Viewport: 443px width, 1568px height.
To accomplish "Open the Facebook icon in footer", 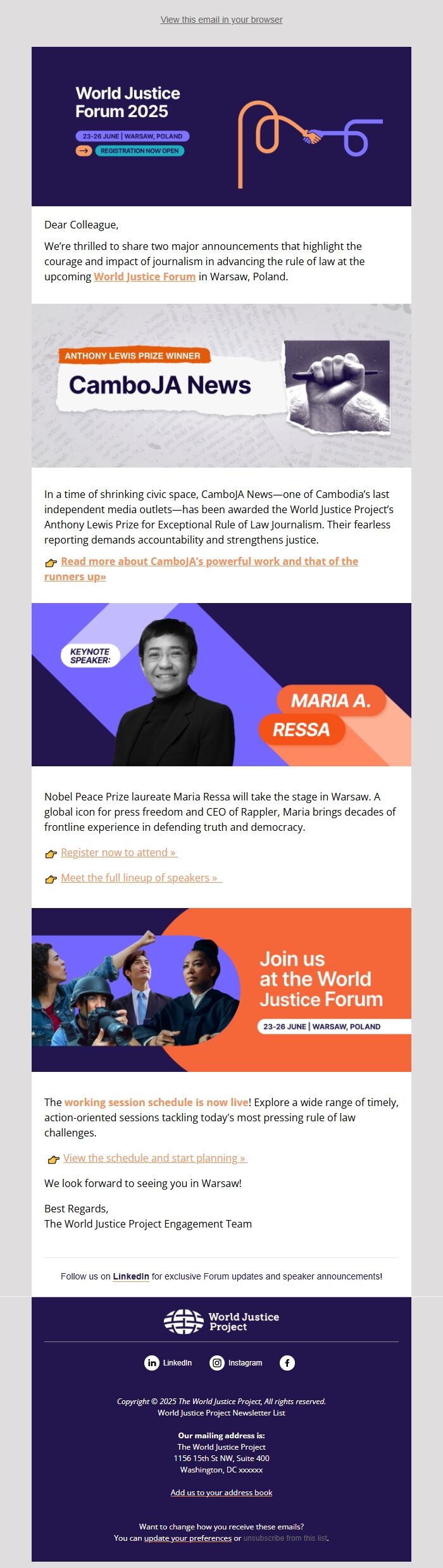I will tap(287, 1362).
